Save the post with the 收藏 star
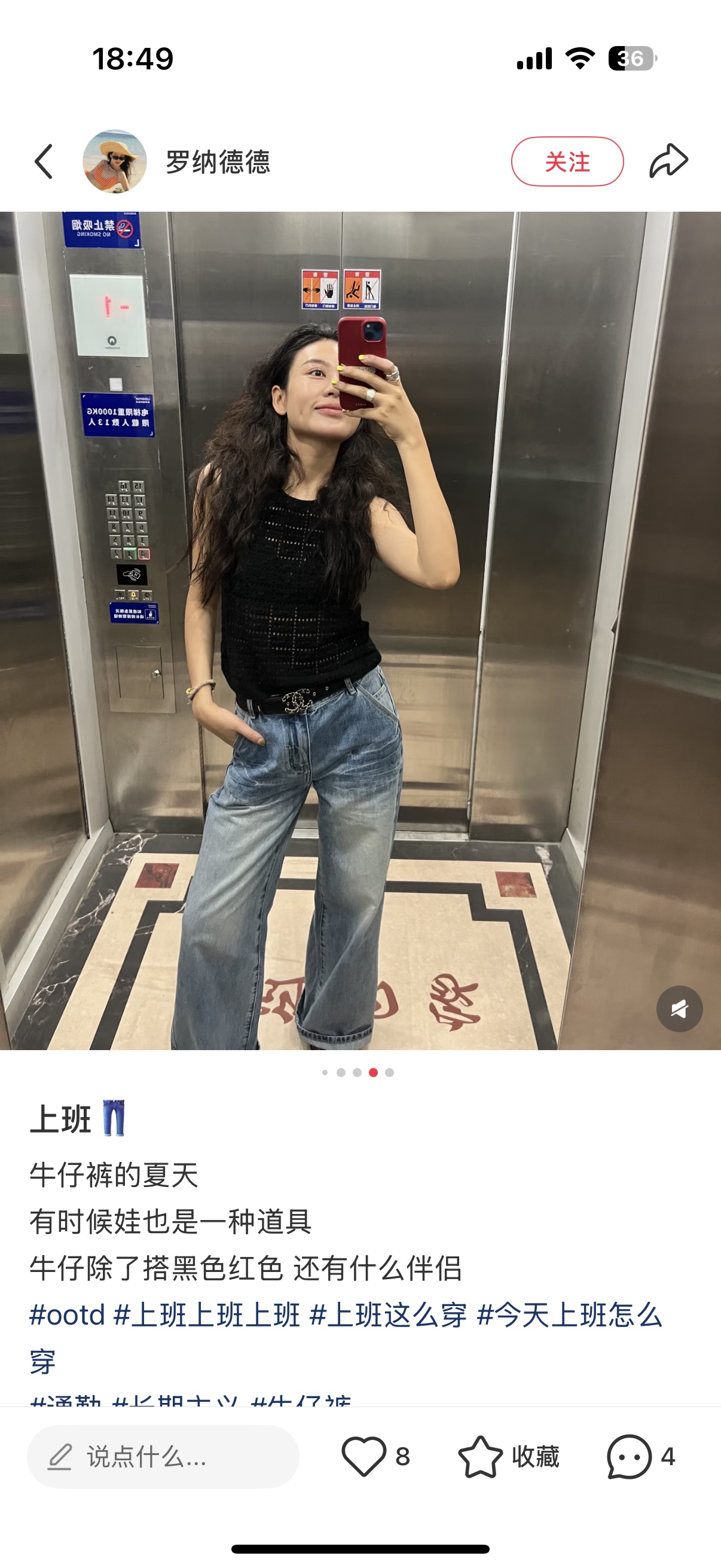The width and height of the screenshot is (721, 1568). (509, 1457)
